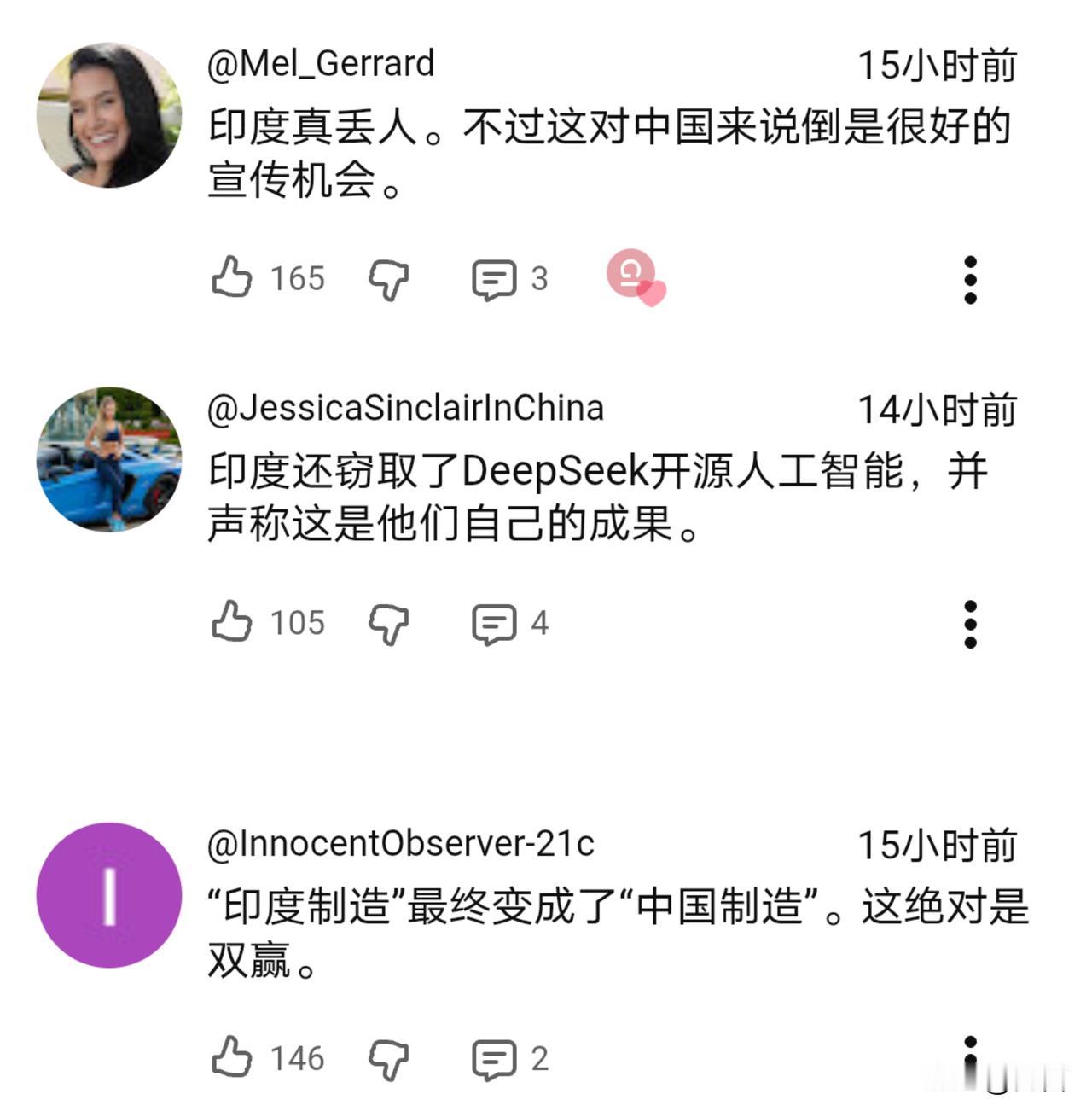
Task: Dislike @JessicaSinclairInChina's comment
Action: (x=388, y=623)
